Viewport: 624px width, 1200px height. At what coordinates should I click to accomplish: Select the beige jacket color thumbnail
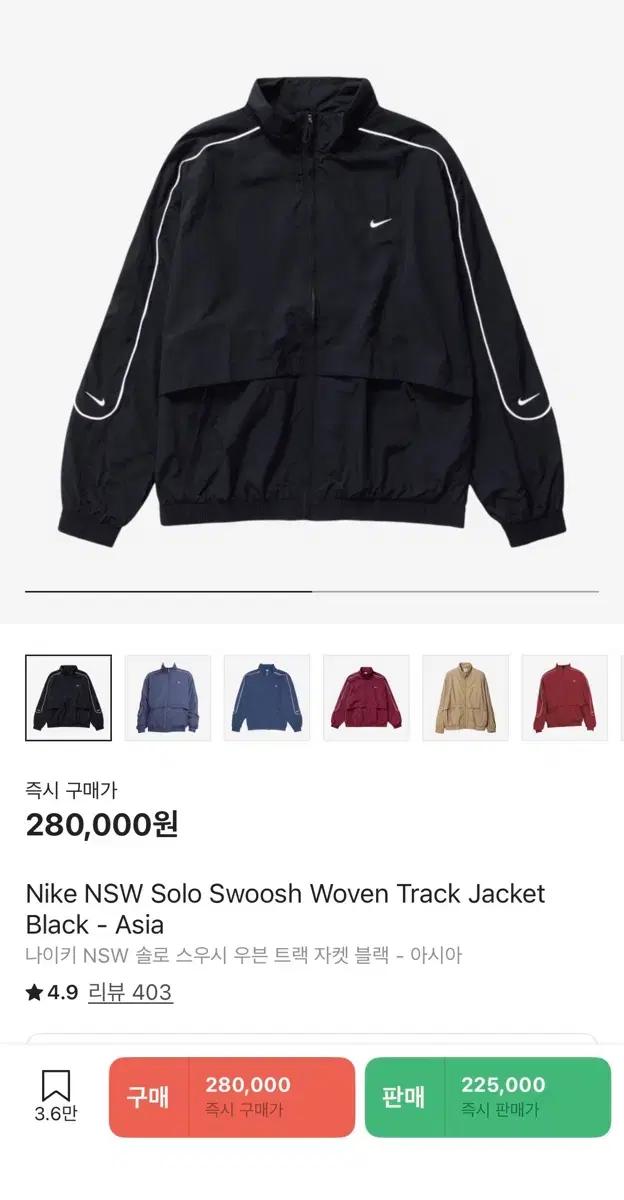[465, 698]
